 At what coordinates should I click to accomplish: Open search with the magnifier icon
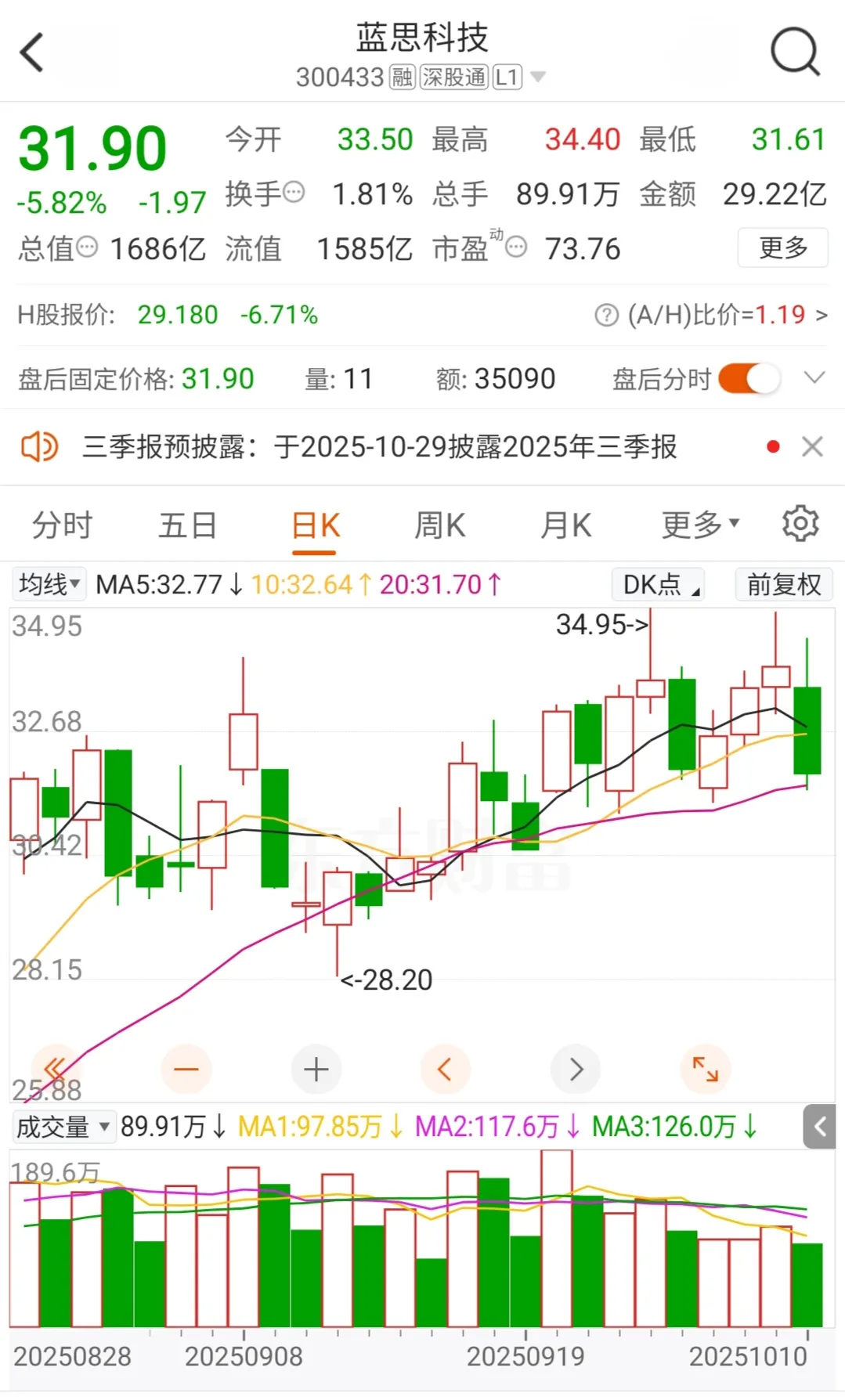[x=792, y=52]
